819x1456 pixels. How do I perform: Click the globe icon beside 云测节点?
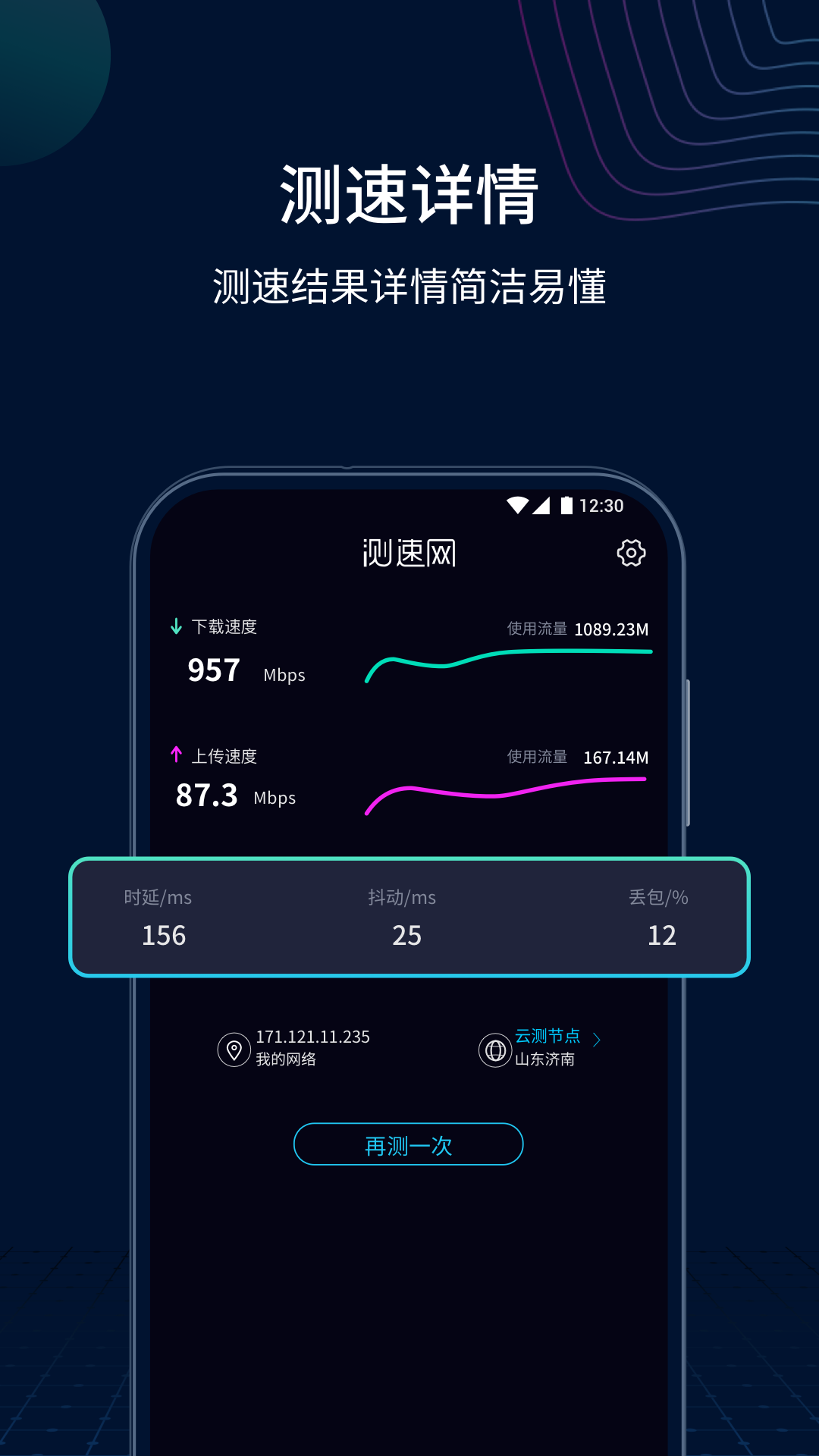click(x=497, y=1050)
